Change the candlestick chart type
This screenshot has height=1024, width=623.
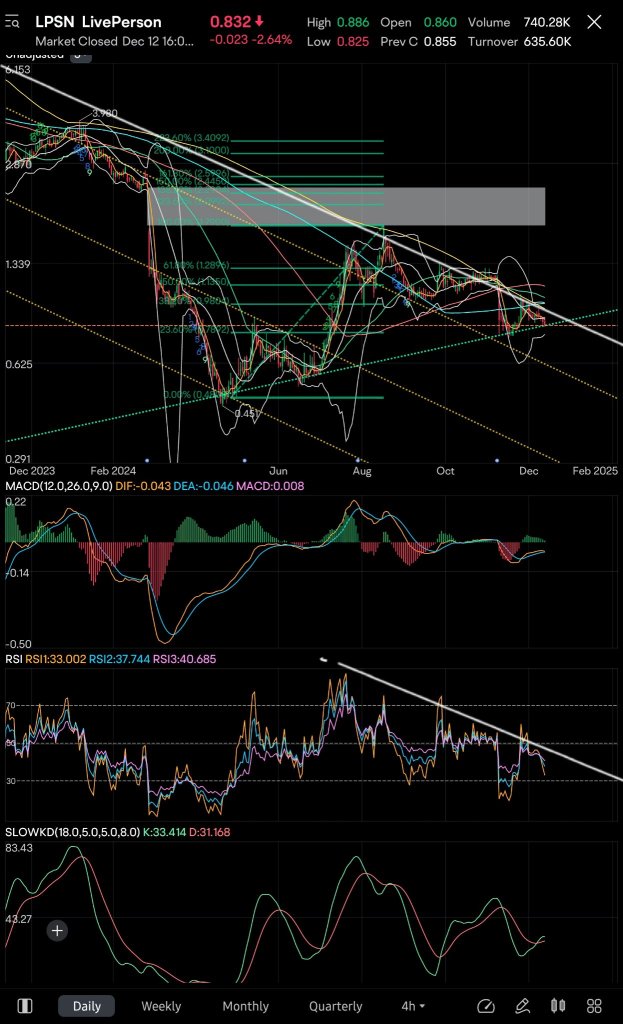(558, 1006)
